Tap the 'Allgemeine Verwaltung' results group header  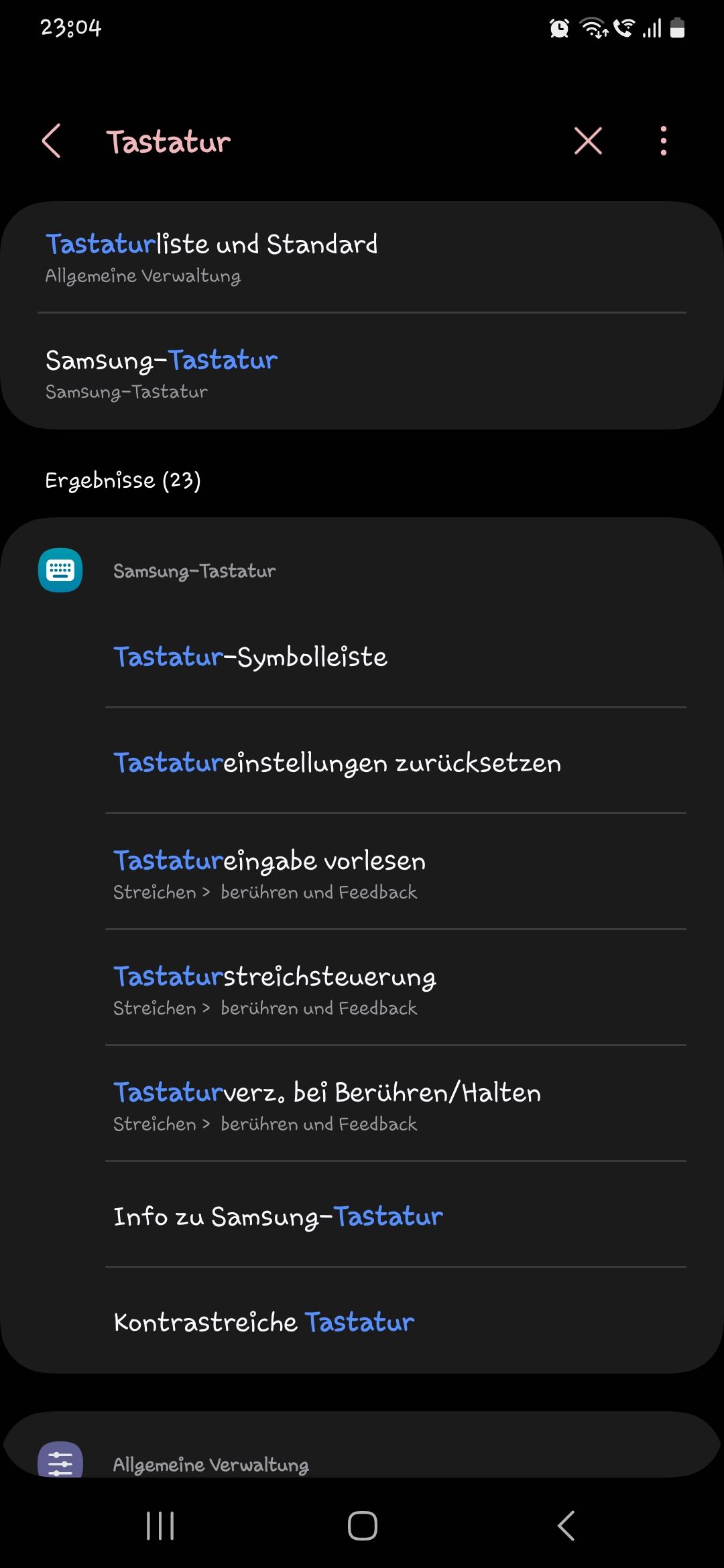[210, 1465]
